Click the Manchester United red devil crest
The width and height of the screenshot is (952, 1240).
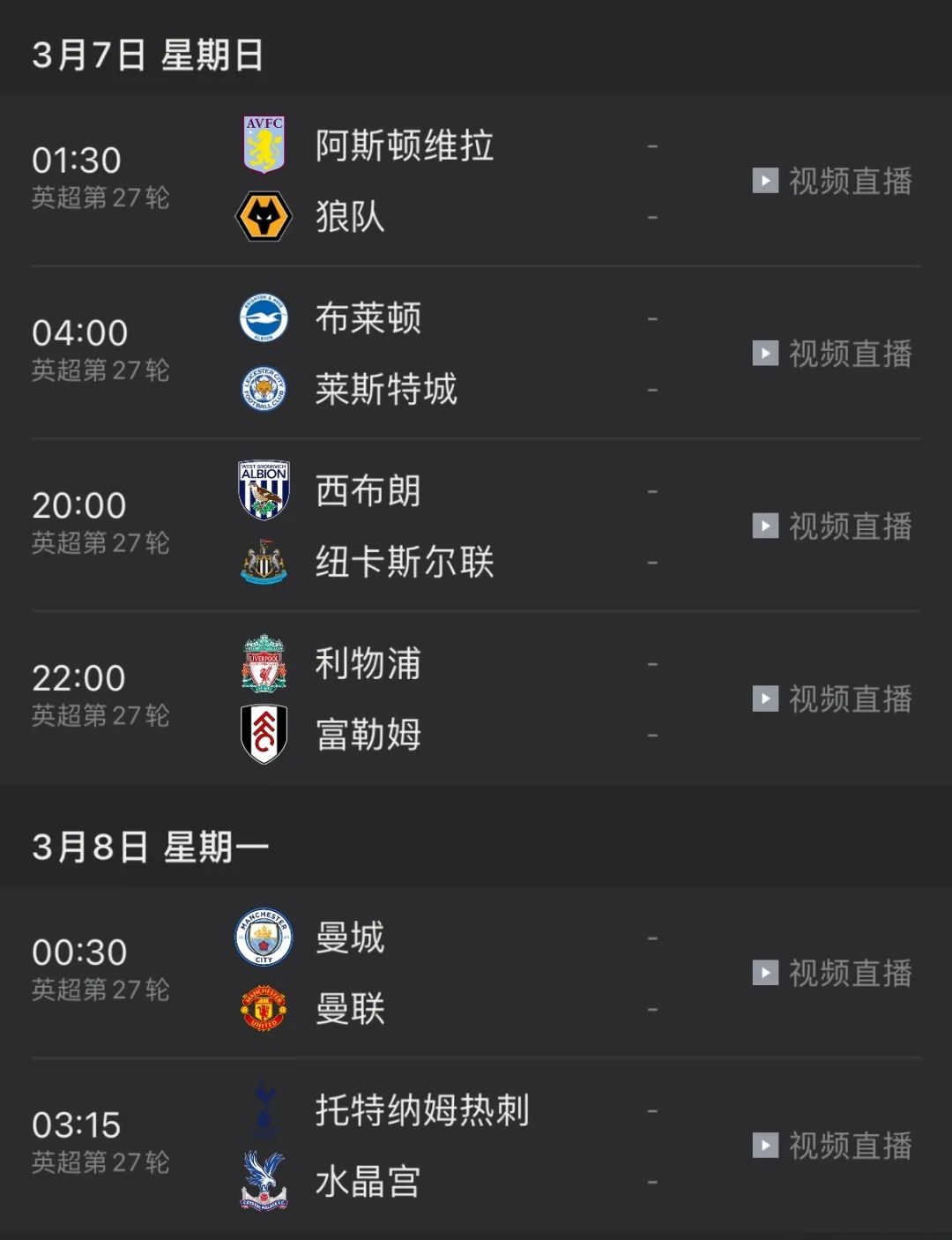[264, 1008]
